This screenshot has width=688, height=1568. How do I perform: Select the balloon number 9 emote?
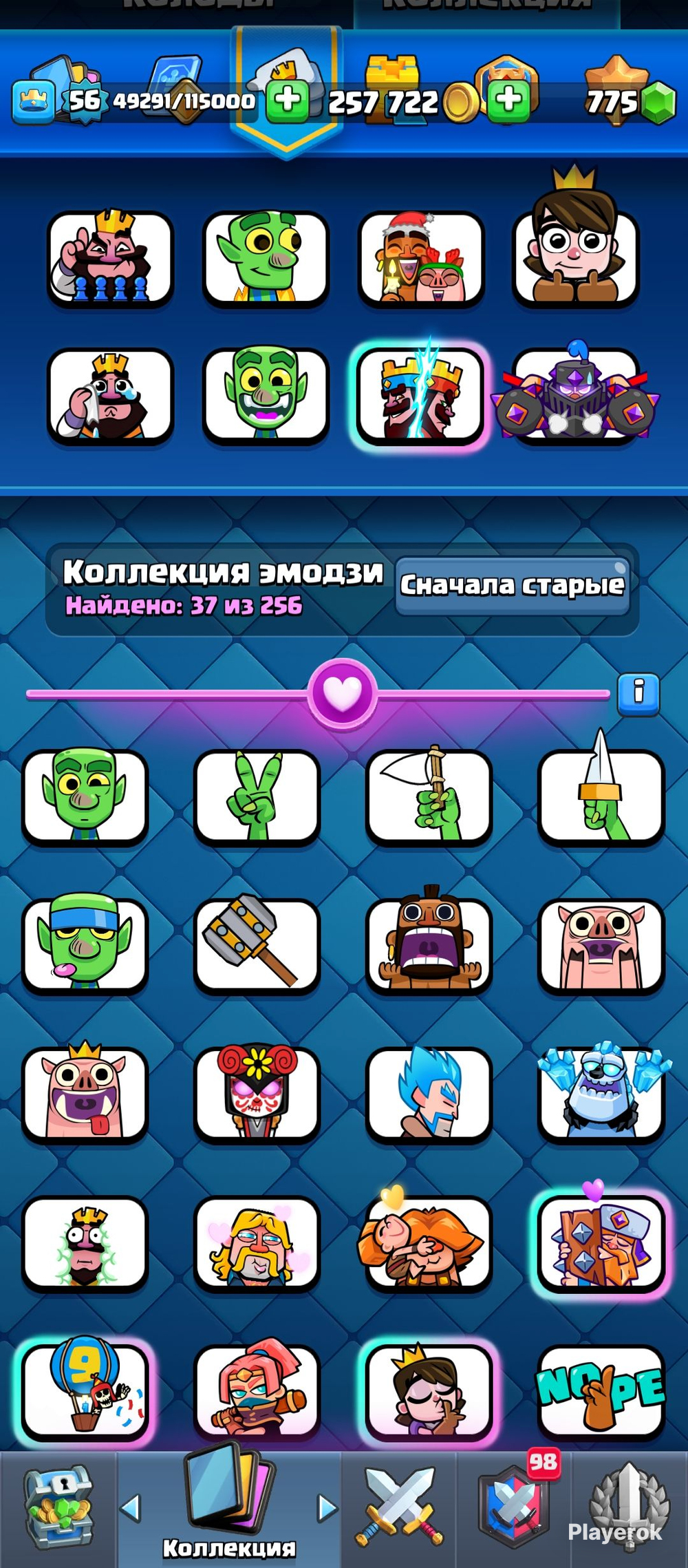(85, 1392)
